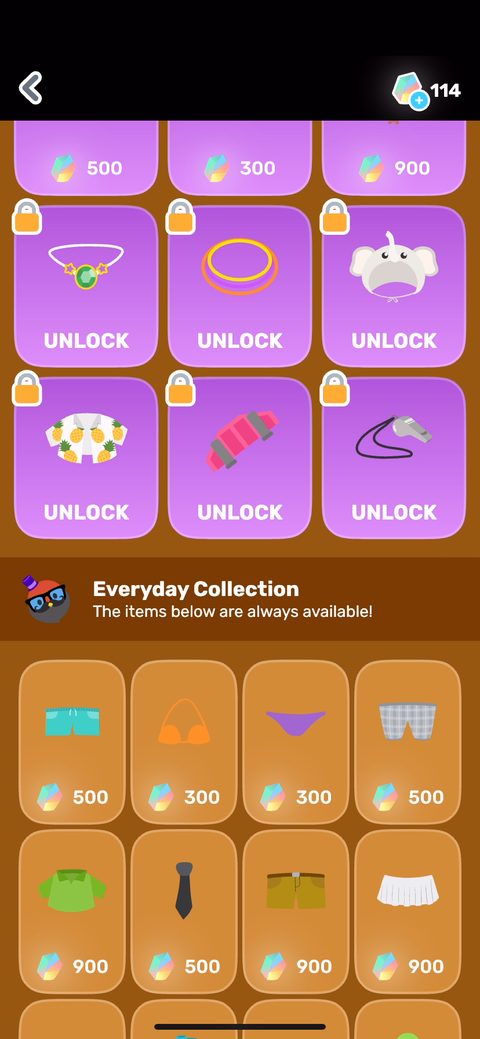Viewport: 480px width, 1039px height.
Task: Select the teal shorts for 500 gems
Action: click(x=72, y=742)
